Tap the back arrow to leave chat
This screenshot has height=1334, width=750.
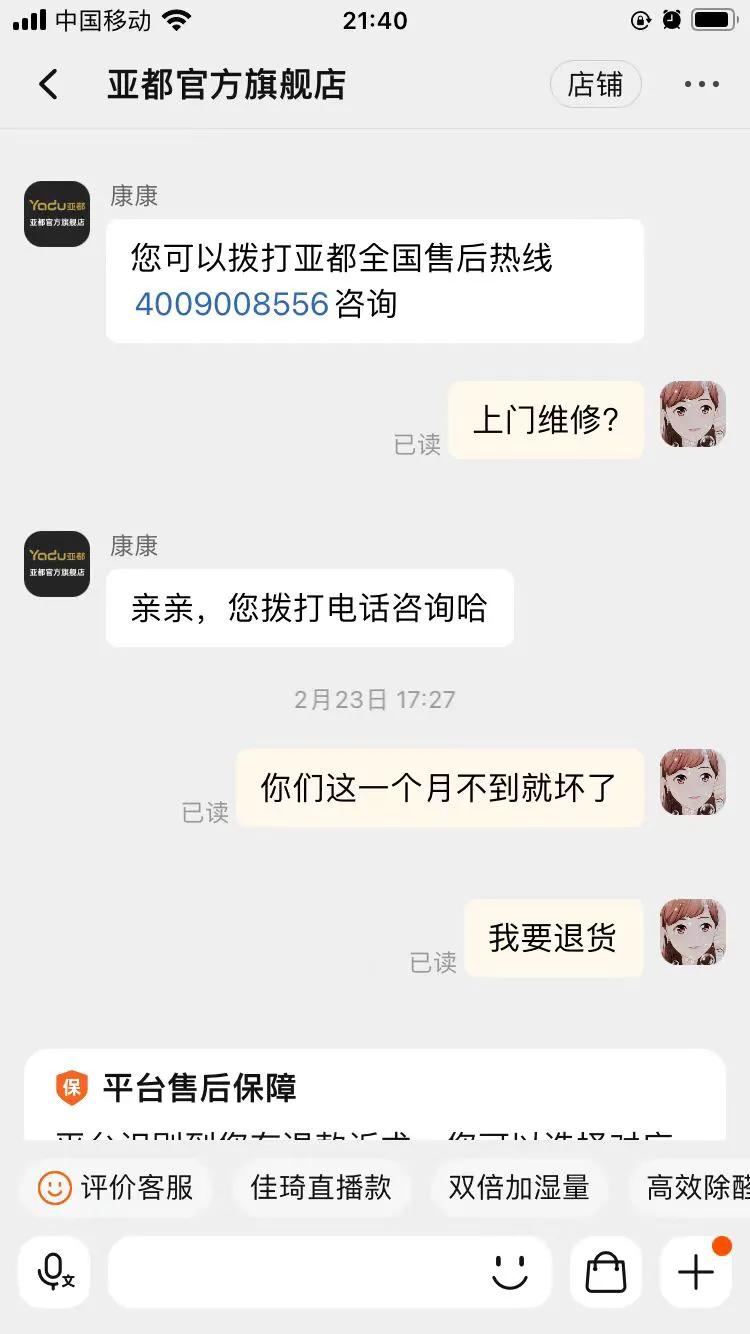[x=48, y=84]
